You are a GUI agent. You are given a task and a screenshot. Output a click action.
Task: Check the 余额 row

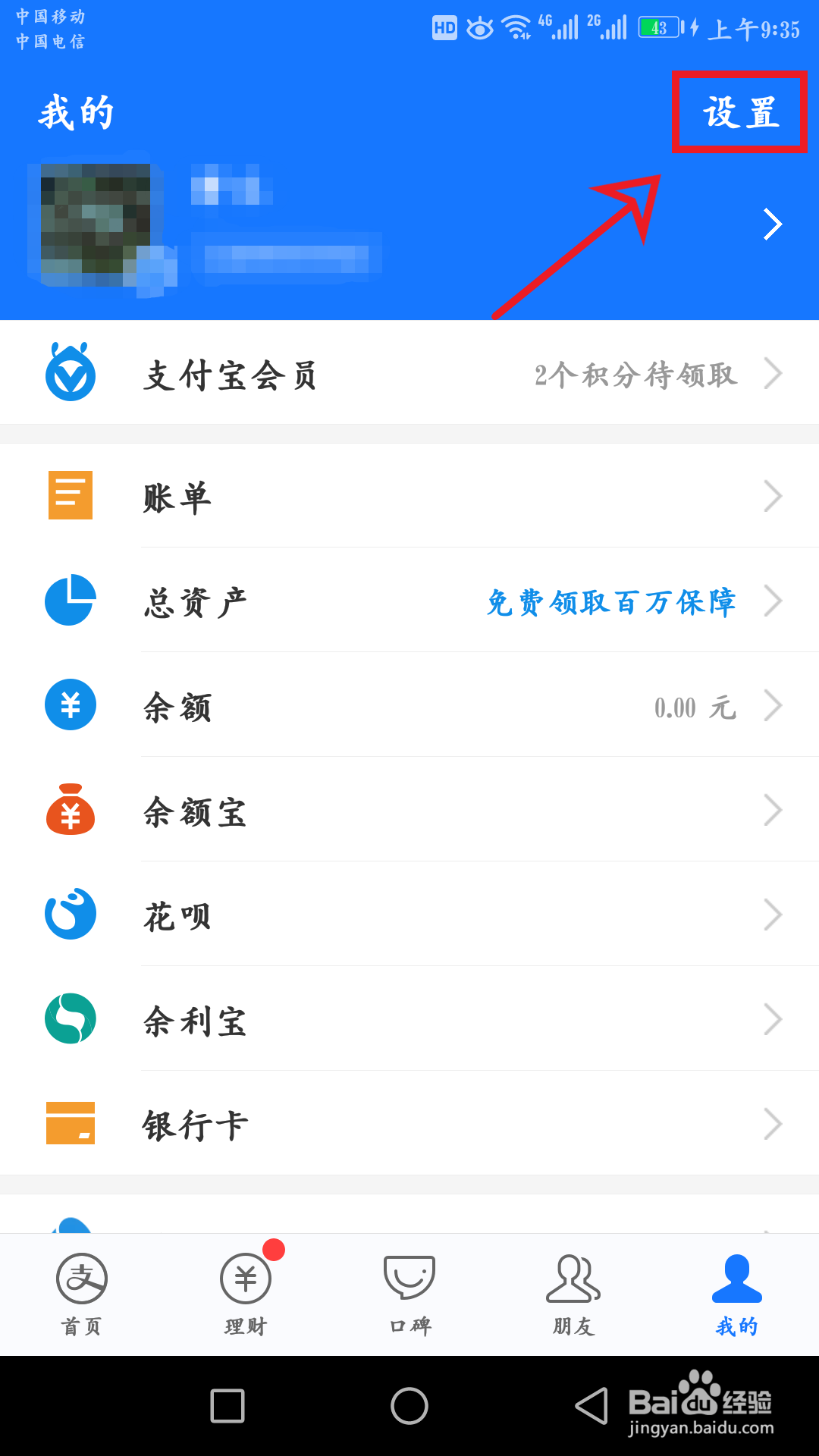tap(409, 705)
